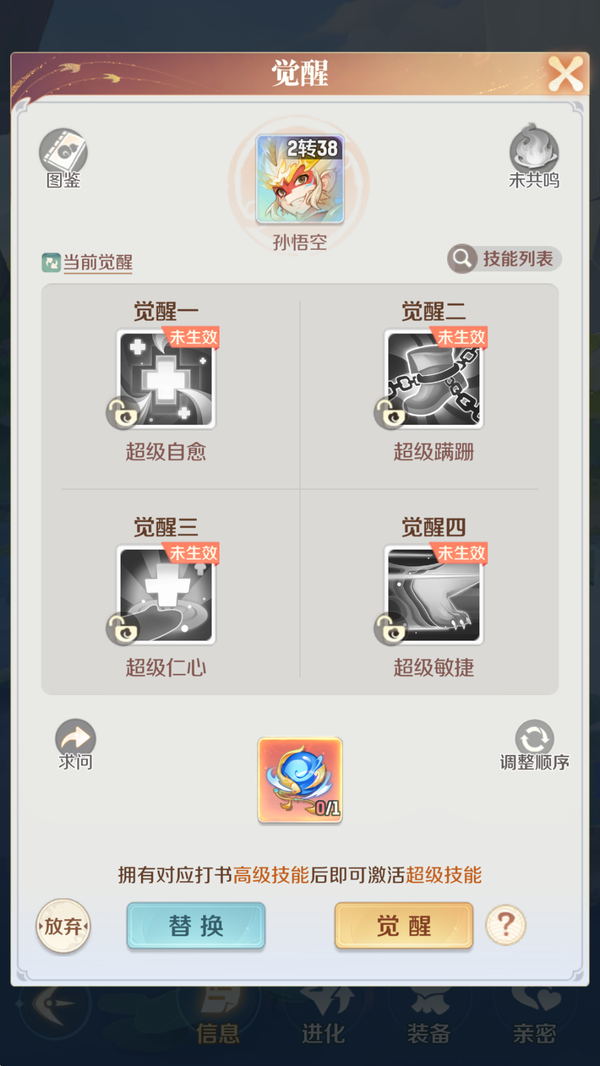
Task: Select the 超级自愈 skill in 觉醒一
Action: tap(166, 379)
